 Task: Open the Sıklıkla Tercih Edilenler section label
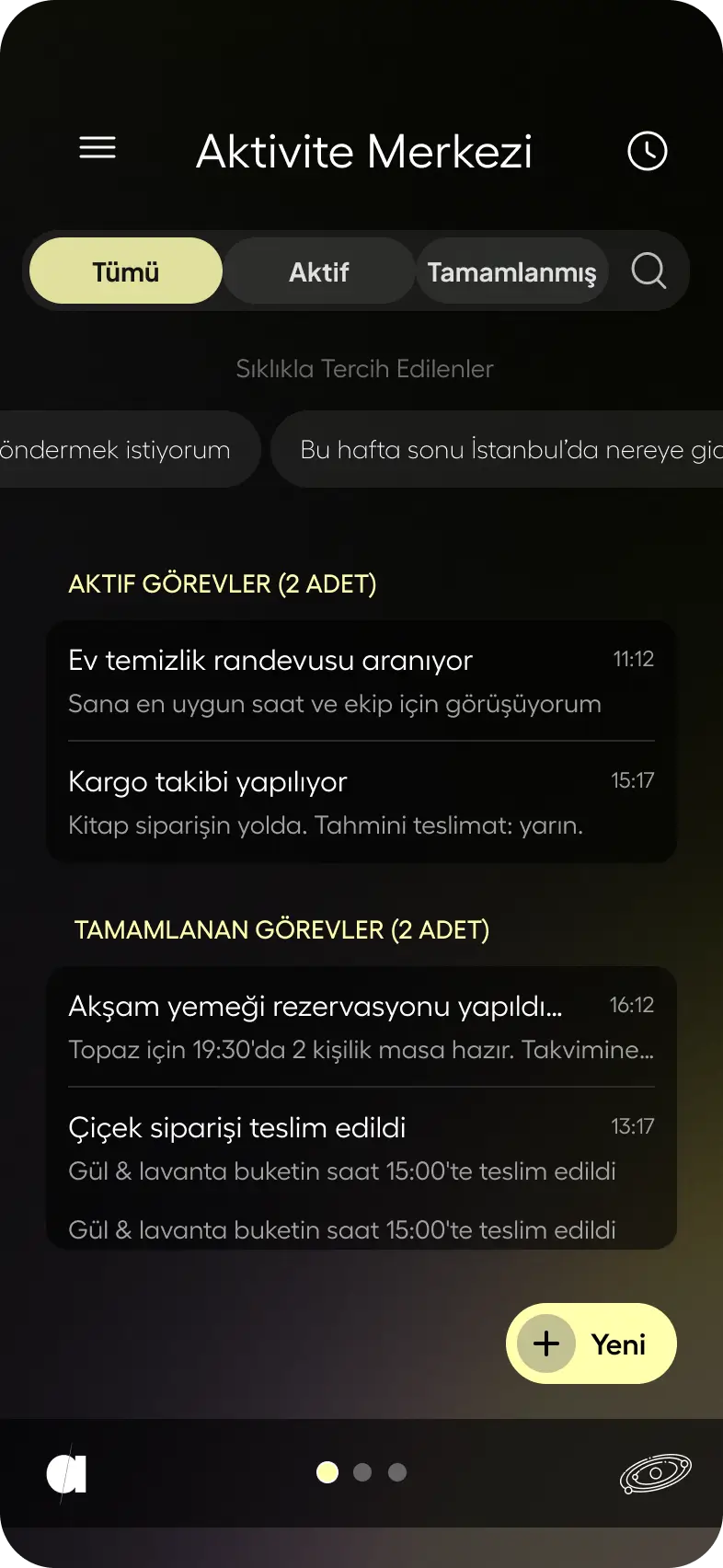364,368
